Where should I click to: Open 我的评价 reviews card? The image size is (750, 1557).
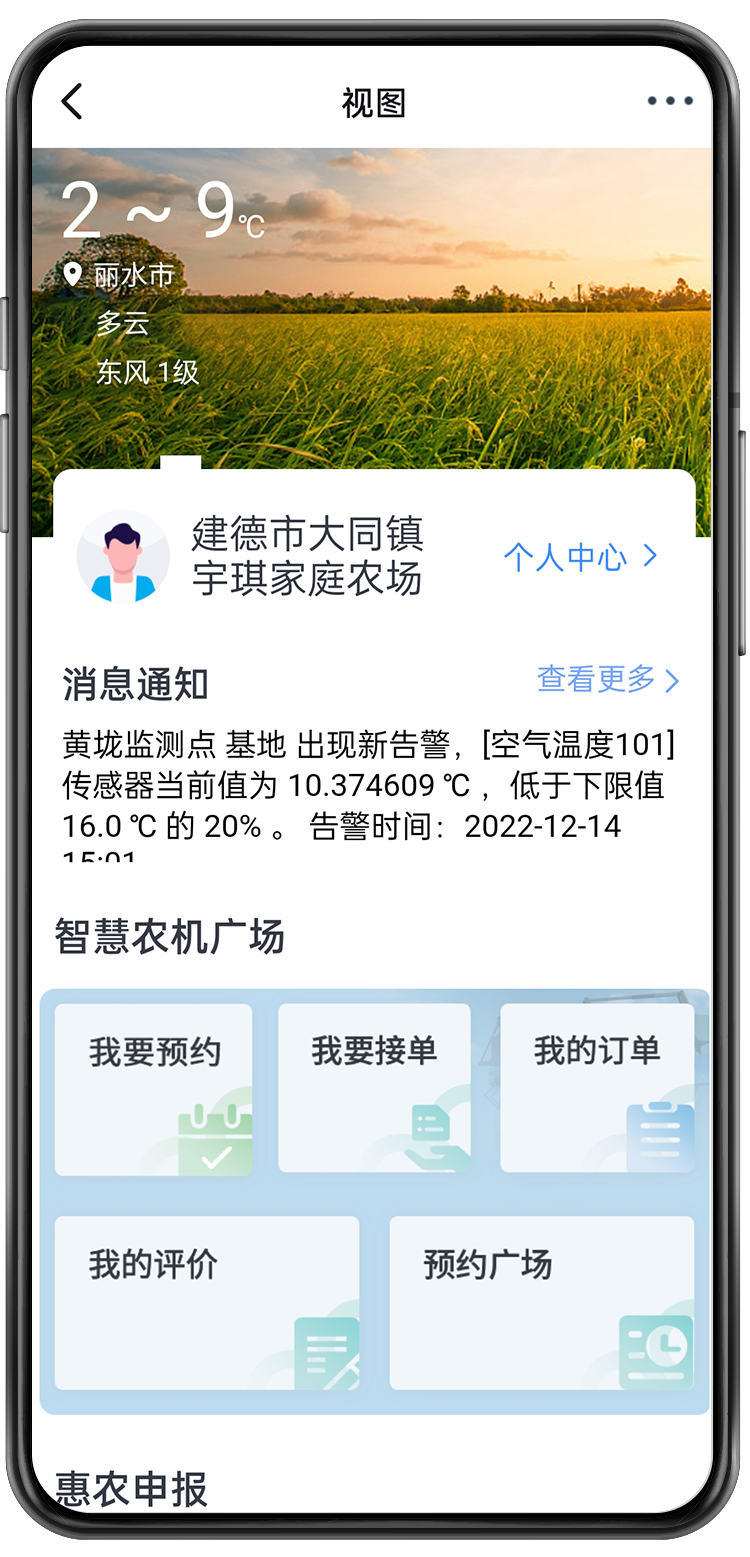click(x=206, y=1301)
